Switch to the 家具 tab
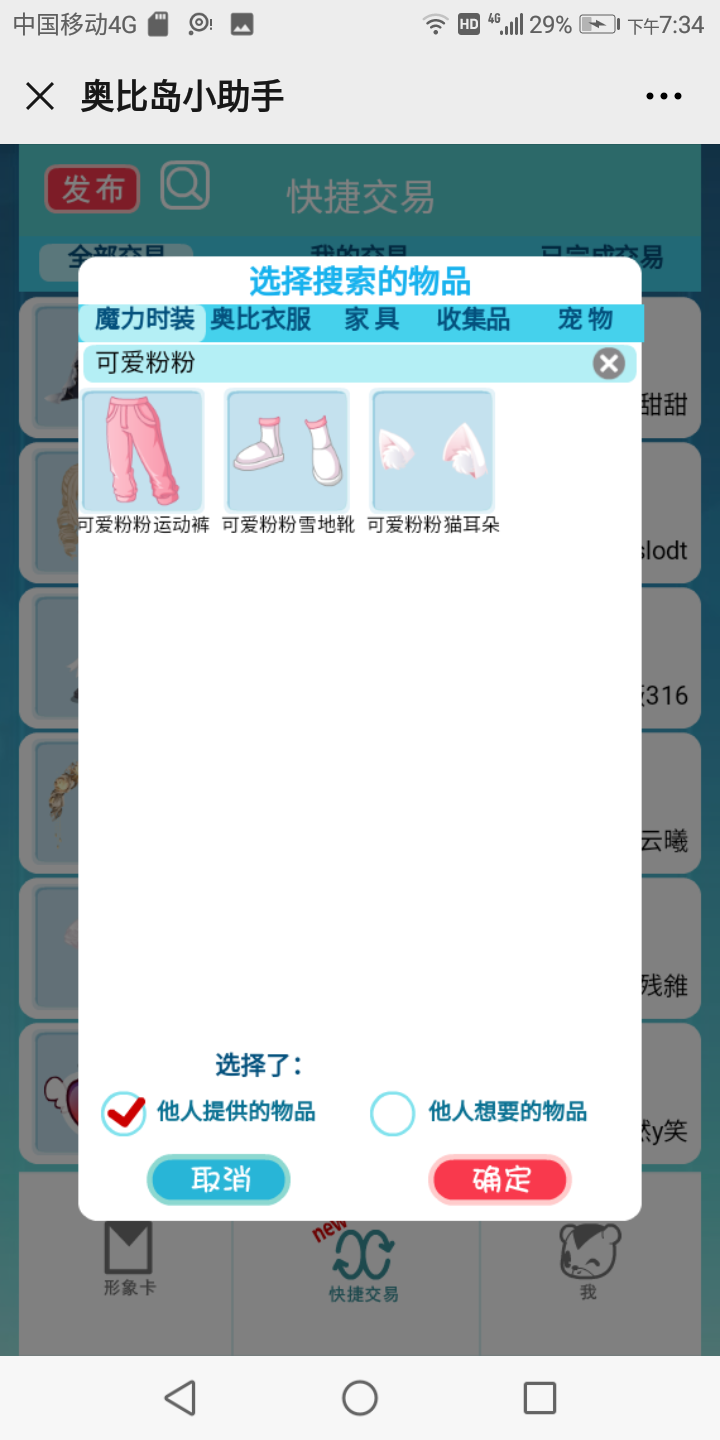This screenshot has width=720, height=1440. click(x=372, y=320)
